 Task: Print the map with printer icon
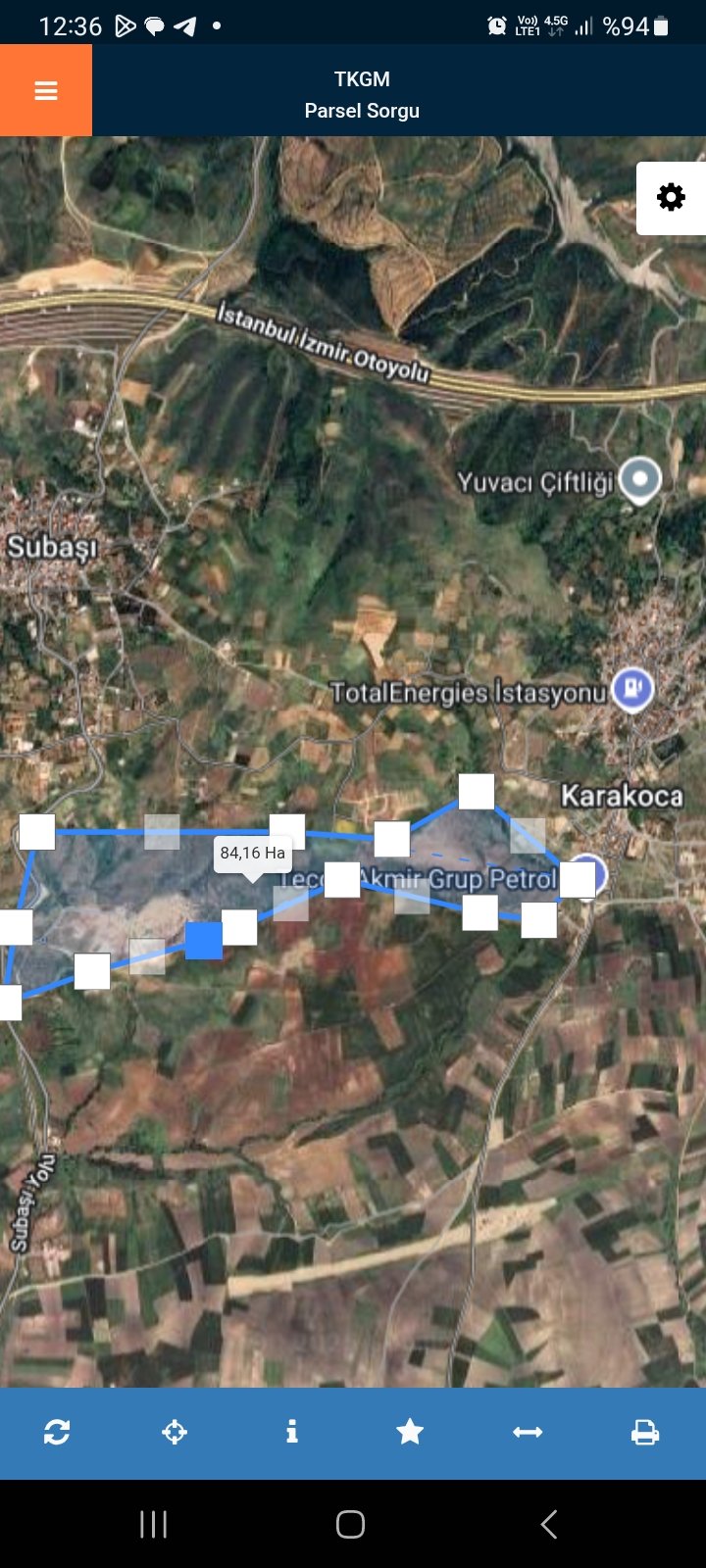644,1432
